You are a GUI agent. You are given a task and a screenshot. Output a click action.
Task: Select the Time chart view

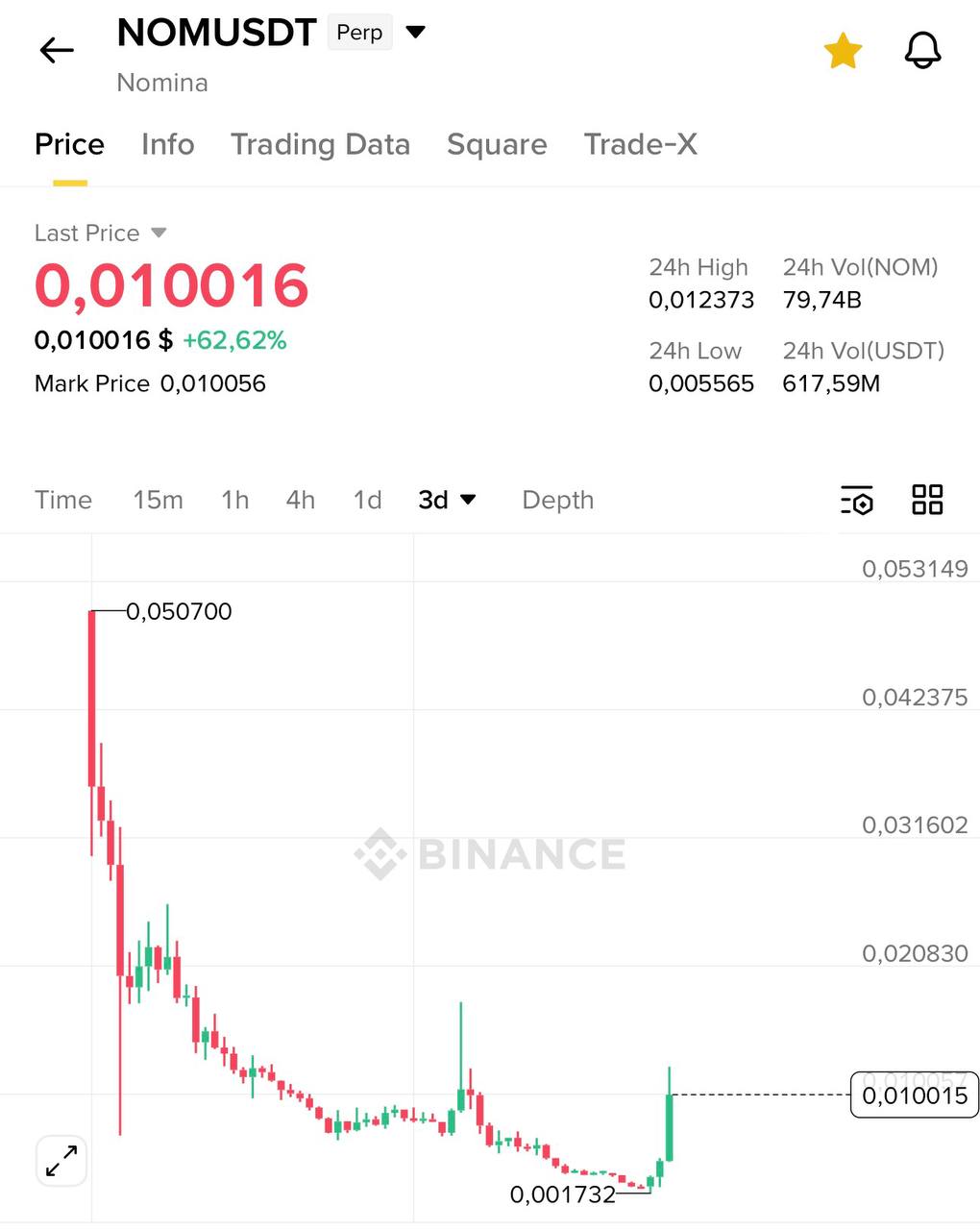pyautogui.click(x=63, y=500)
